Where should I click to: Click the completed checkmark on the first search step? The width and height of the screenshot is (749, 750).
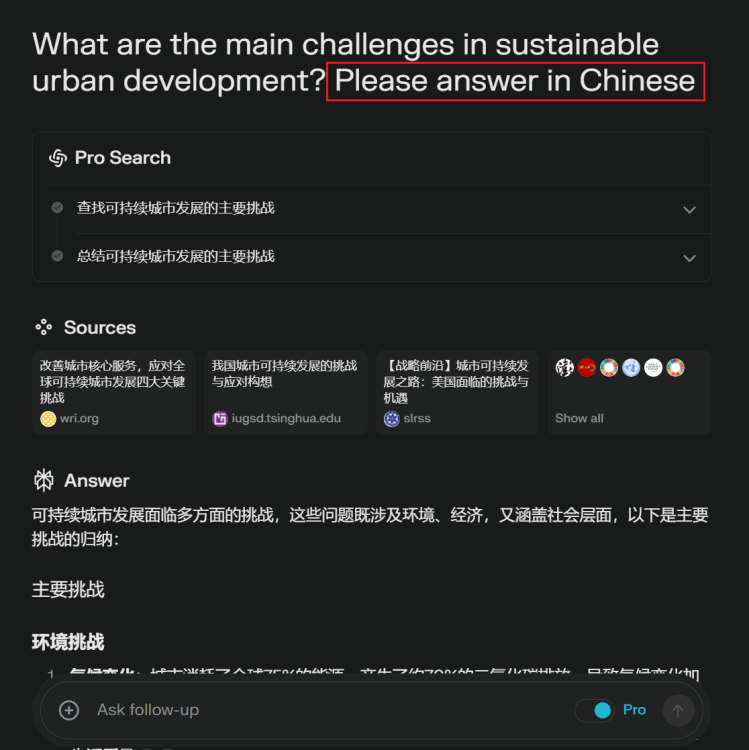tap(58, 208)
